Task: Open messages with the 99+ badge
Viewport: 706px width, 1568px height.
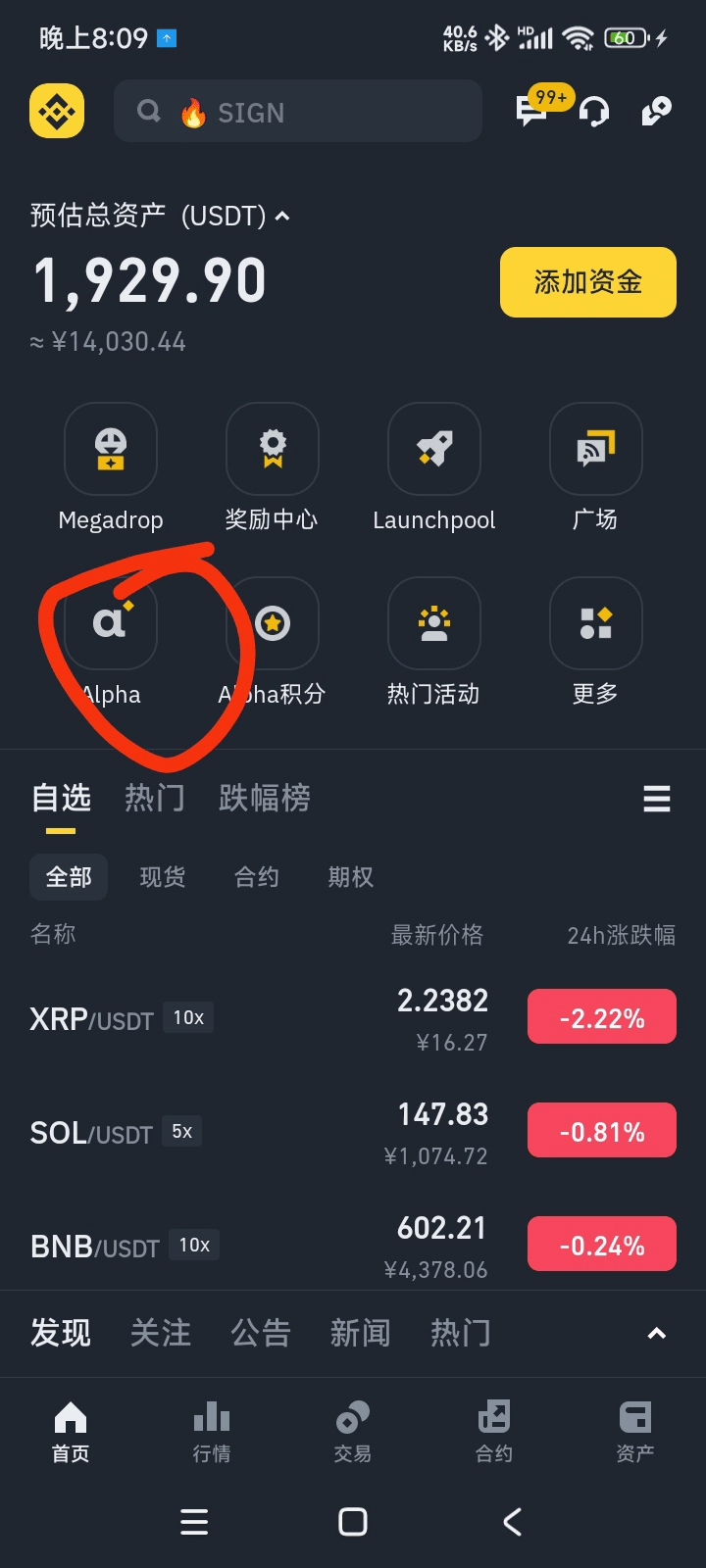Action: pyautogui.click(x=533, y=110)
